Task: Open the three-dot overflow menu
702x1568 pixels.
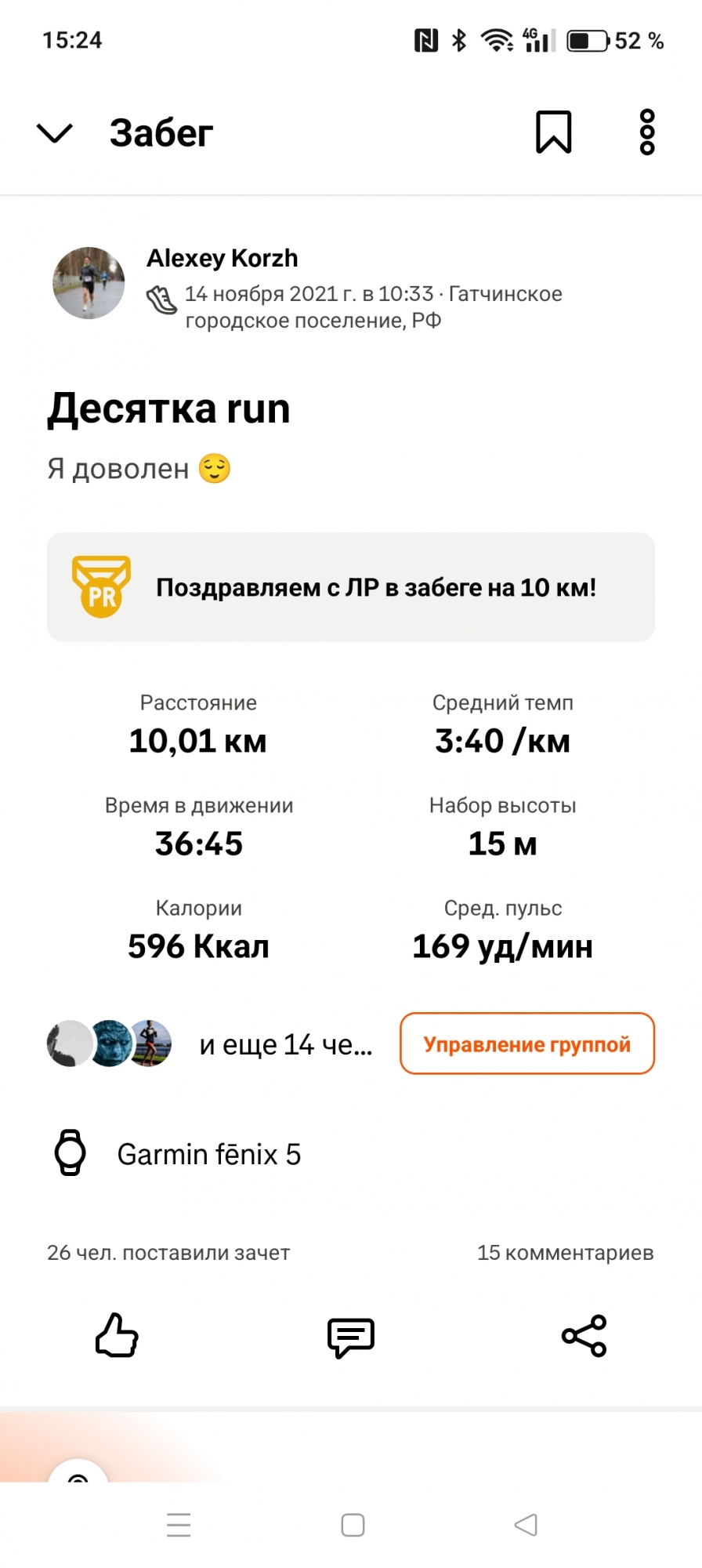Action: click(647, 132)
